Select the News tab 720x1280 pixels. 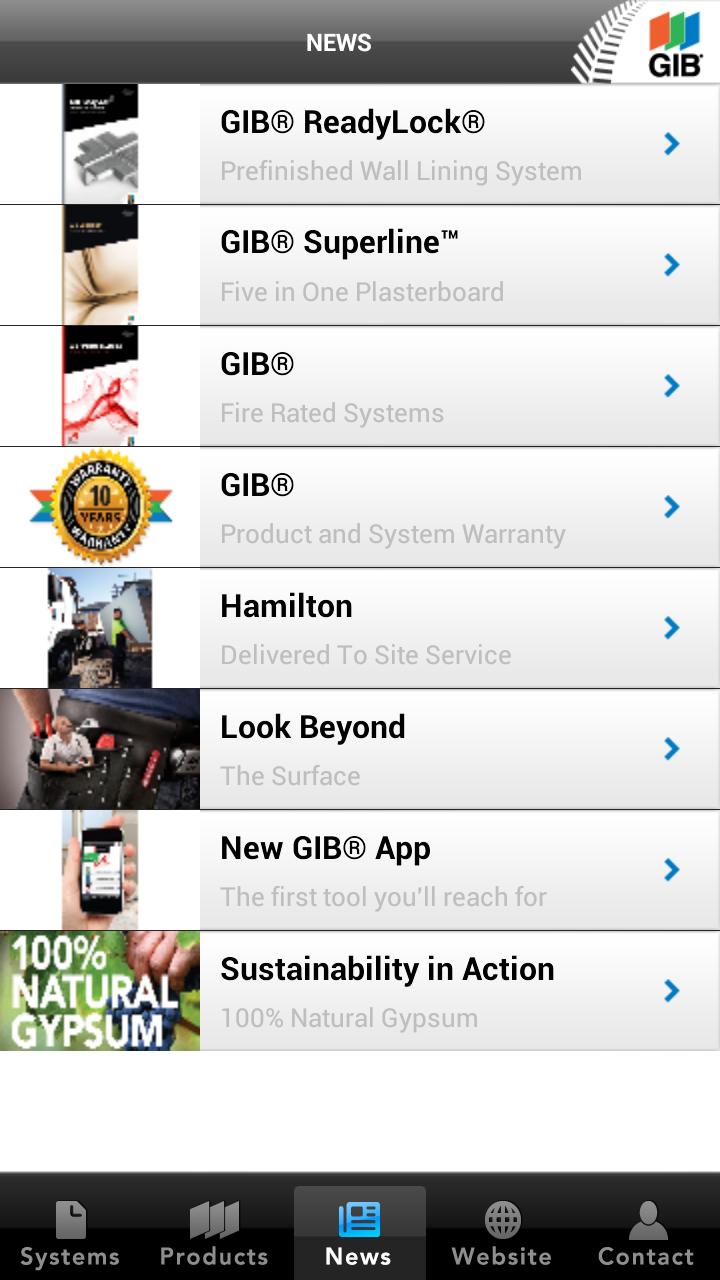click(x=359, y=1234)
